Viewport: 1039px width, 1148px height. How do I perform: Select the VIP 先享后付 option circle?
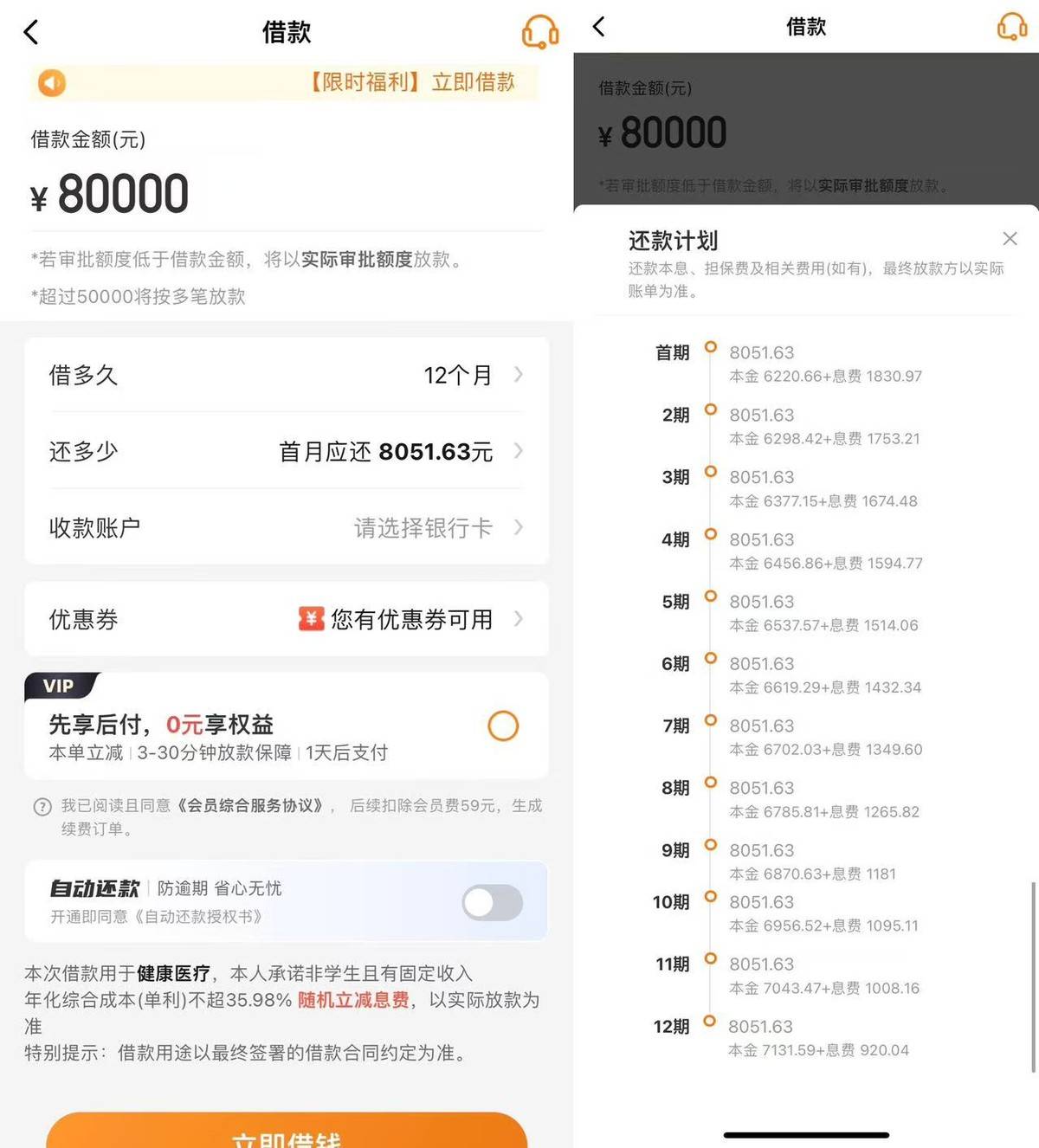503,726
